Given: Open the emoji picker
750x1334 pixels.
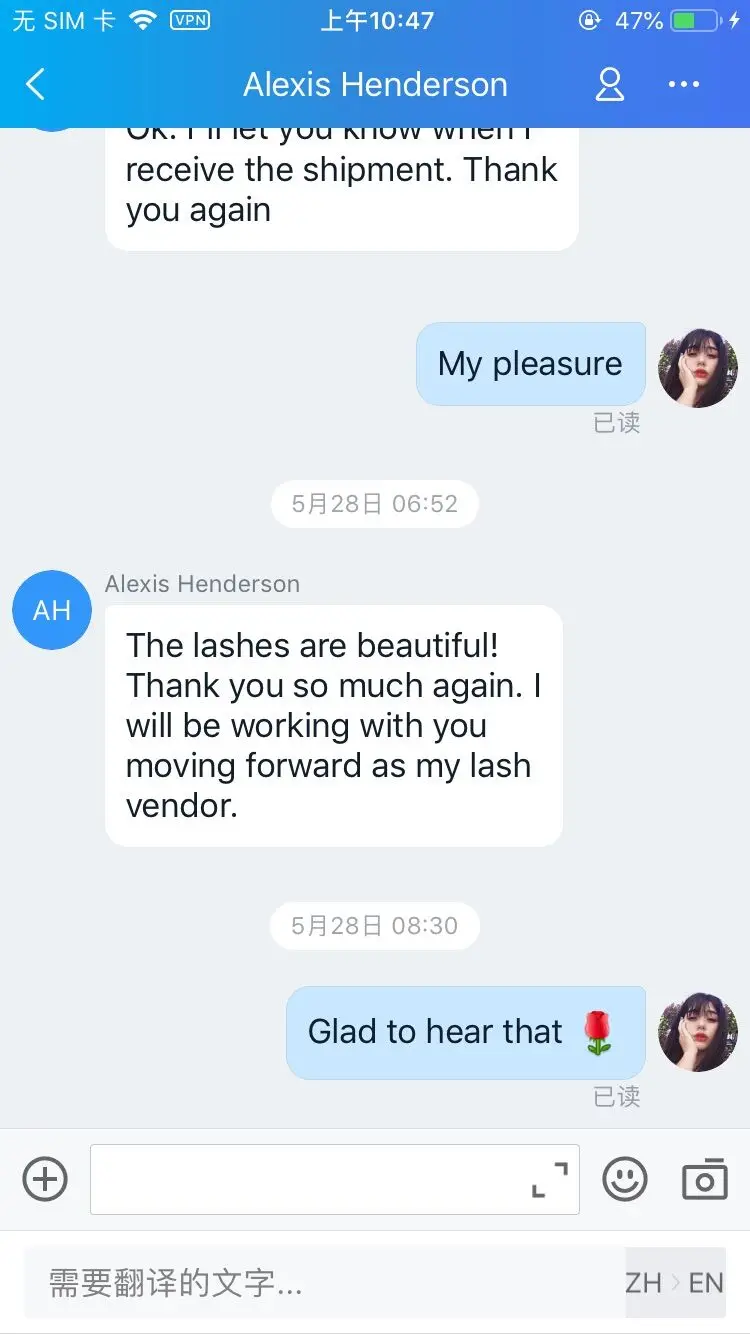Looking at the screenshot, I should (x=625, y=1179).
